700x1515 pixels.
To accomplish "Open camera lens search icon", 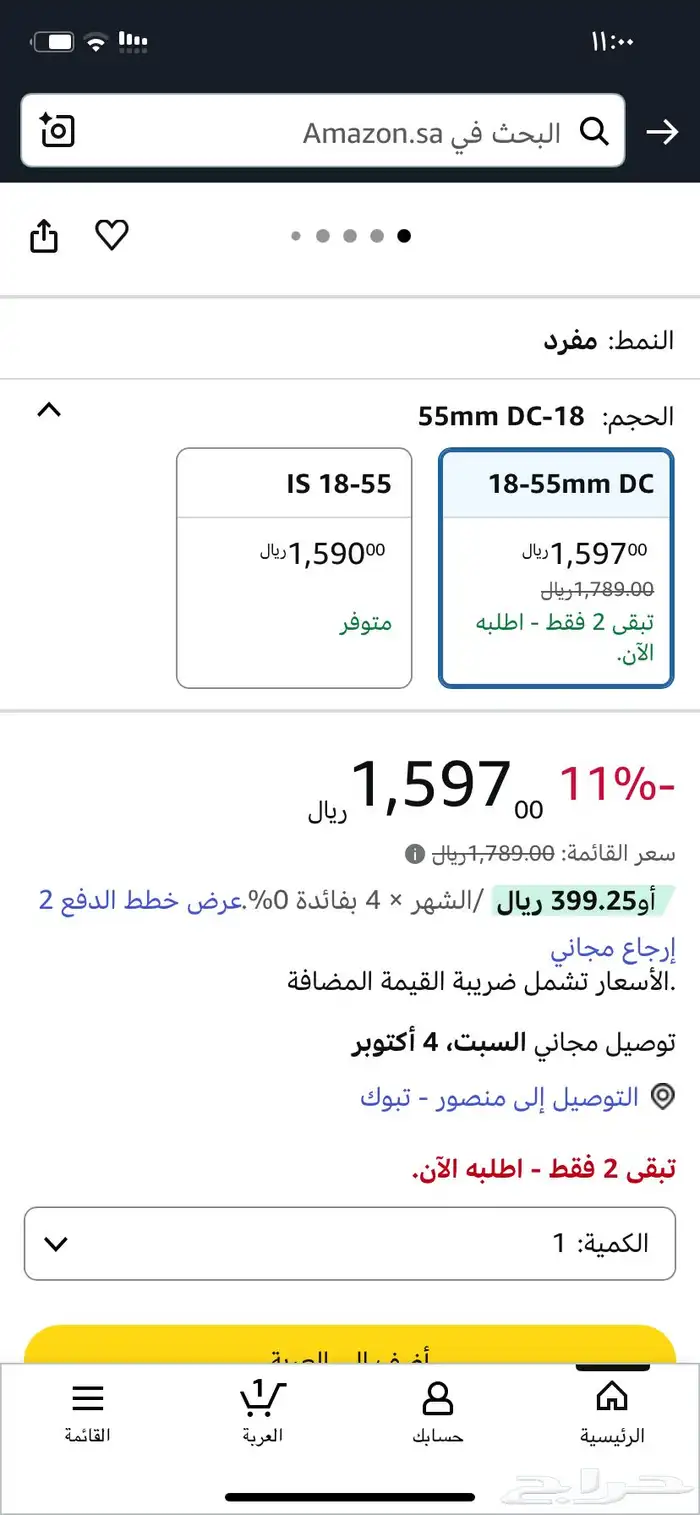I will pos(57,131).
